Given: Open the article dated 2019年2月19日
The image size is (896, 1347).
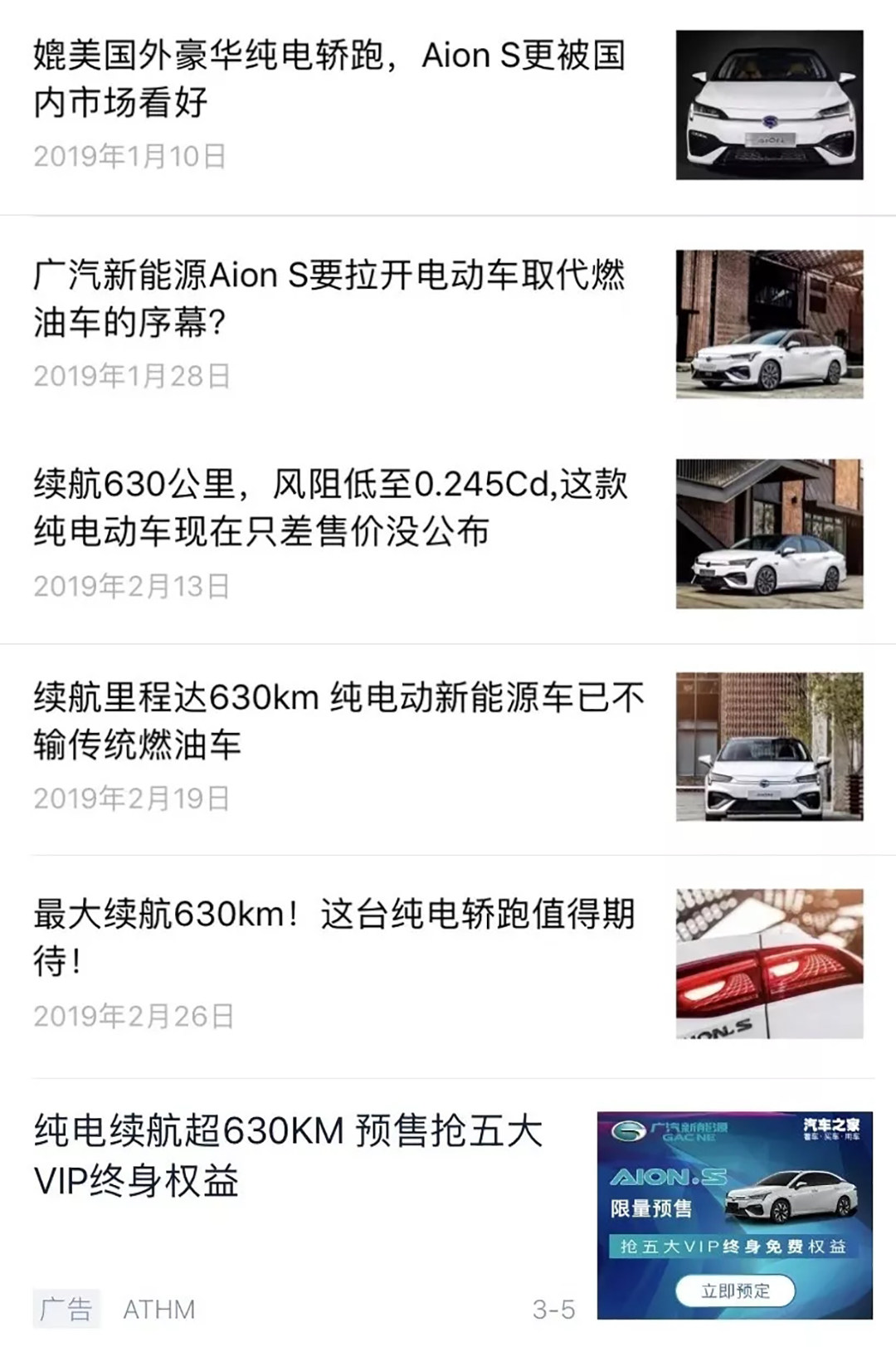Looking at the screenshot, I should [338, 720].
